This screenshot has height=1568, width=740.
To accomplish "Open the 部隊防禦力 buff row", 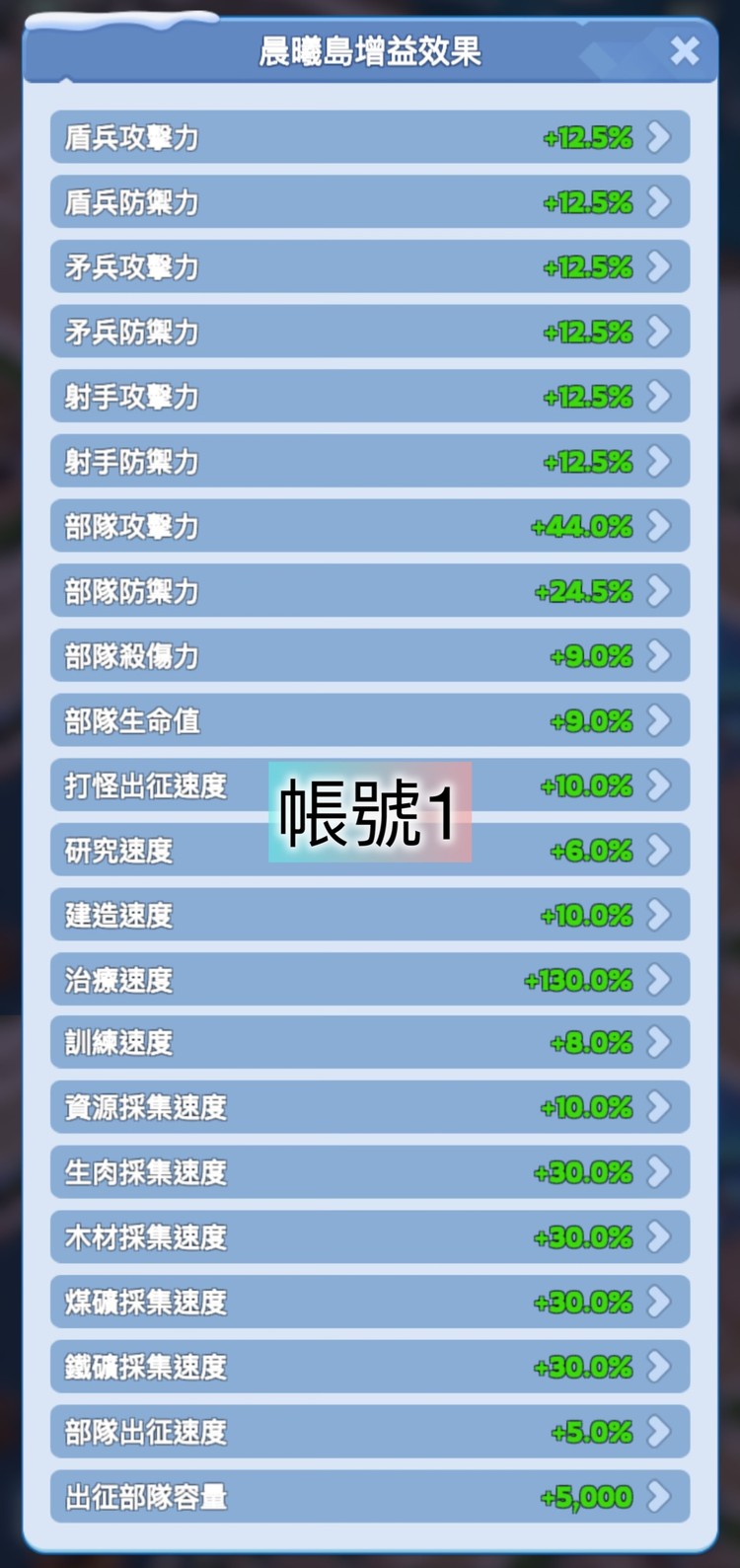I will coord(659,591).
